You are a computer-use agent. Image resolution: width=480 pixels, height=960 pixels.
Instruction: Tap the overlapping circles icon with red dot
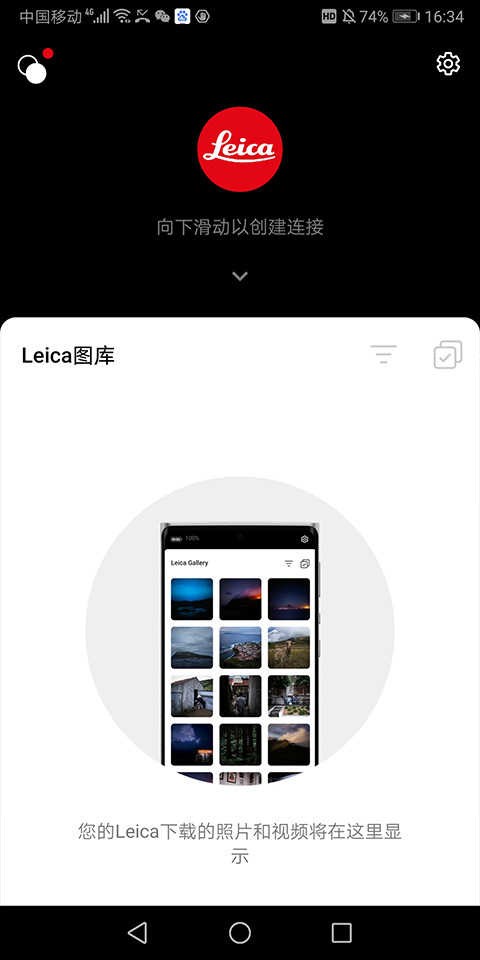(35, 66)
